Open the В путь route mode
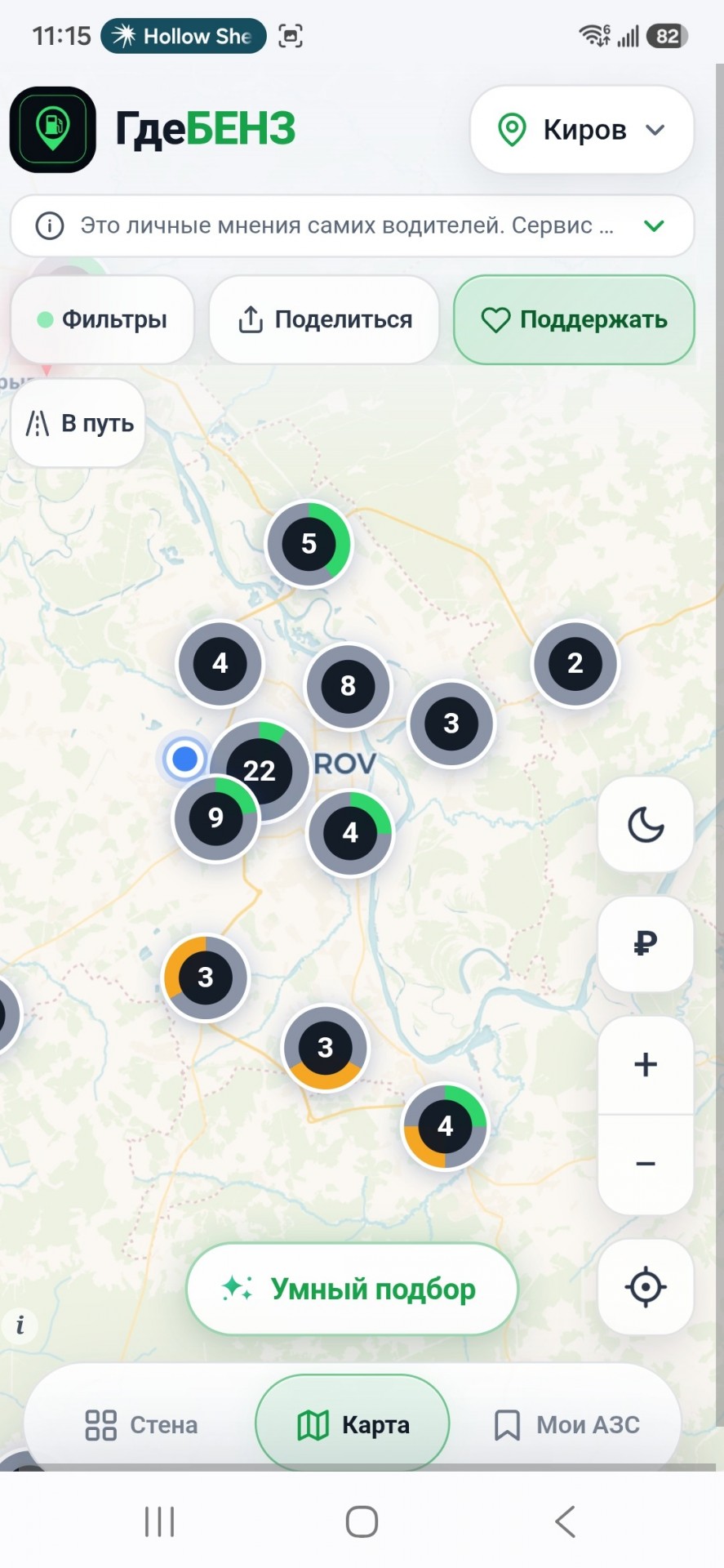 click(78, 423)
